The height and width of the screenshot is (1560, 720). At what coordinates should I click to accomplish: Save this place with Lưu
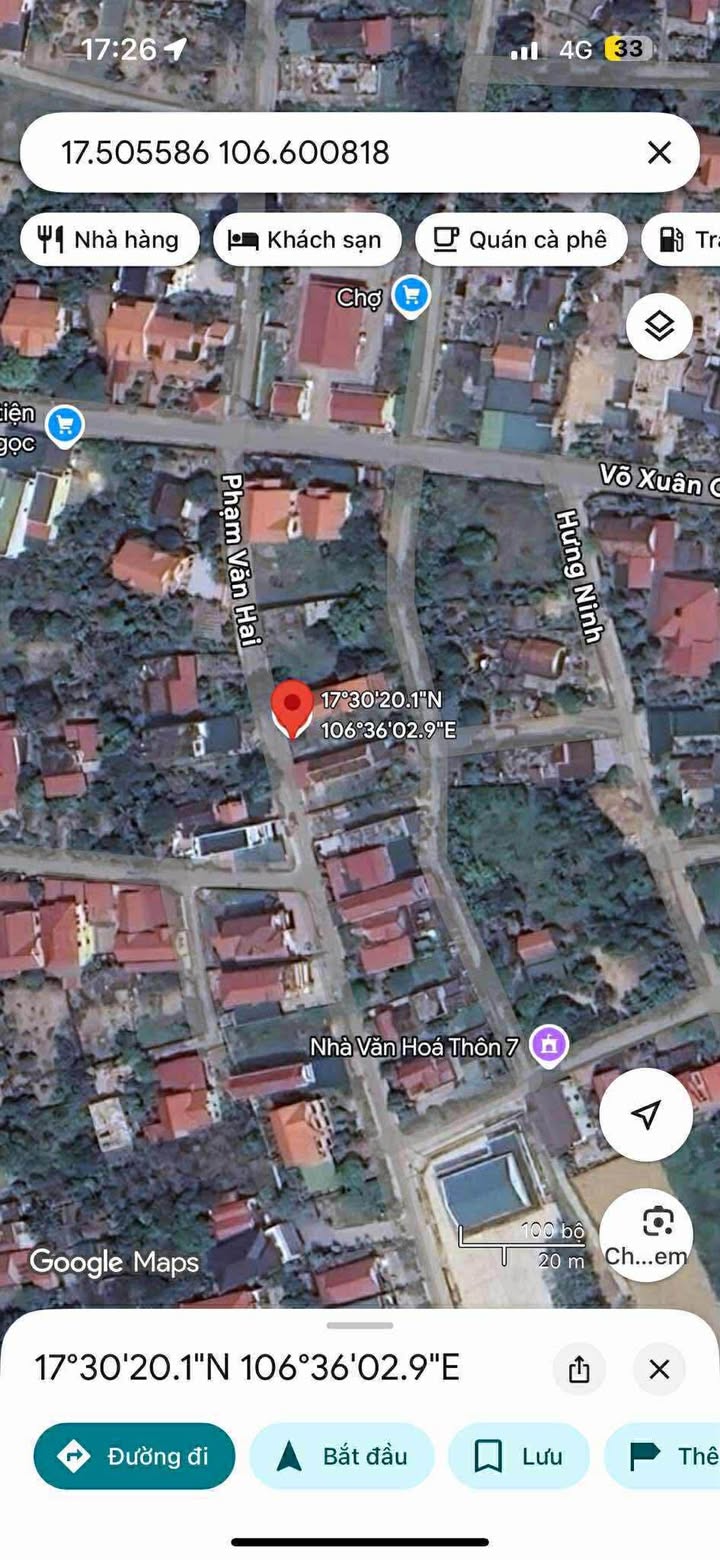pos(519,1456)
